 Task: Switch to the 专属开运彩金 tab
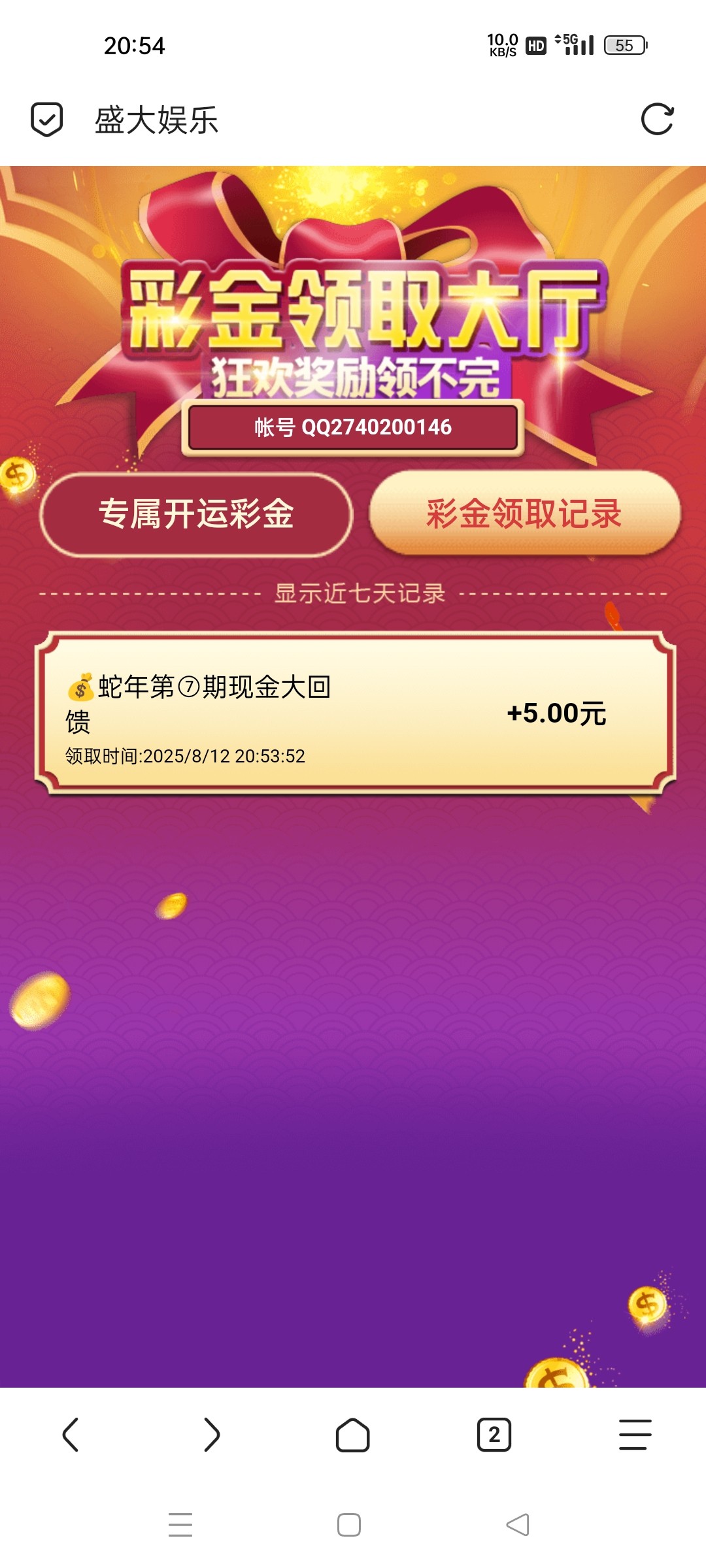(196, 514)
